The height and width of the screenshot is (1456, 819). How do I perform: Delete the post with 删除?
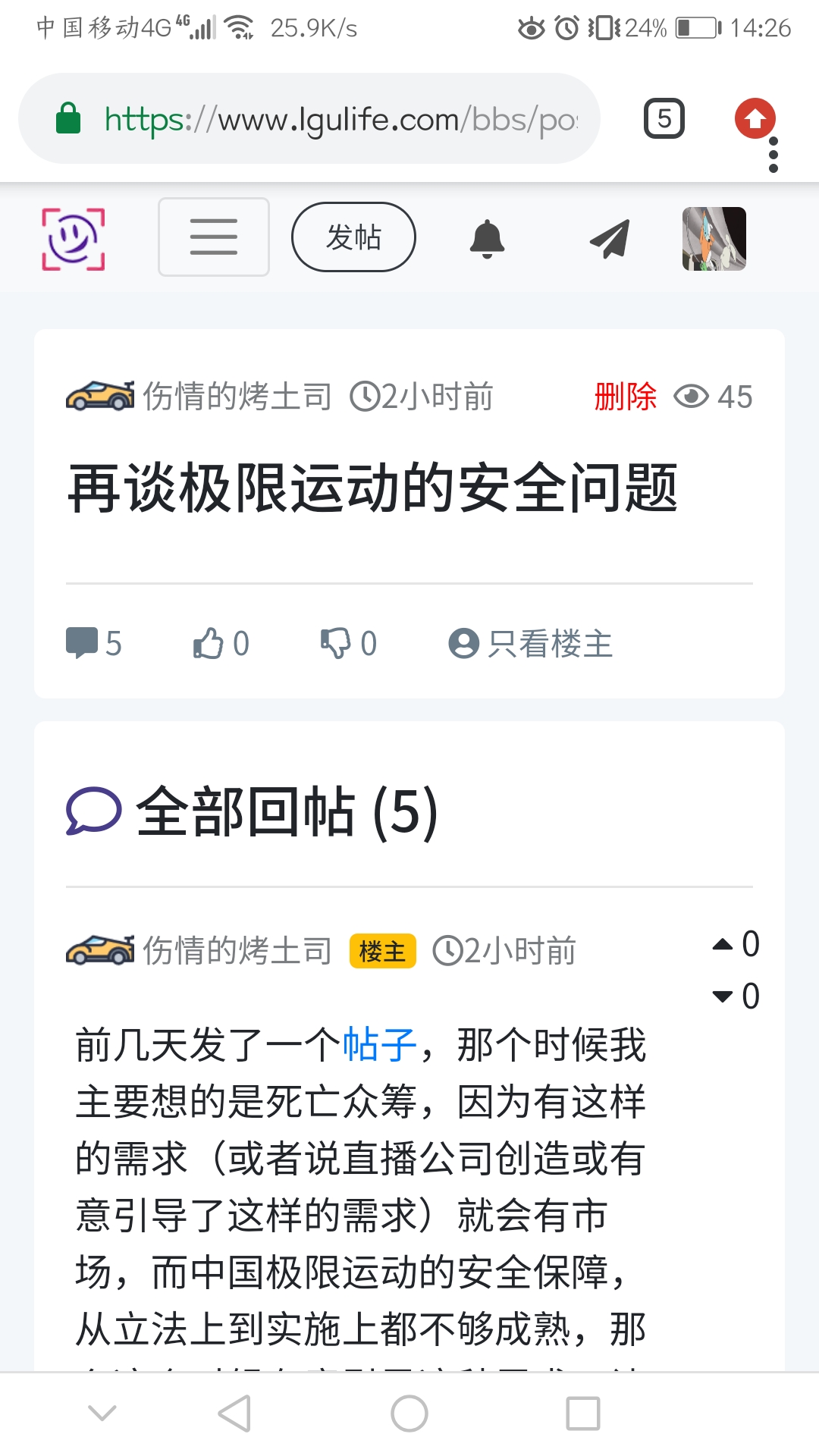(x=625, y=397)
